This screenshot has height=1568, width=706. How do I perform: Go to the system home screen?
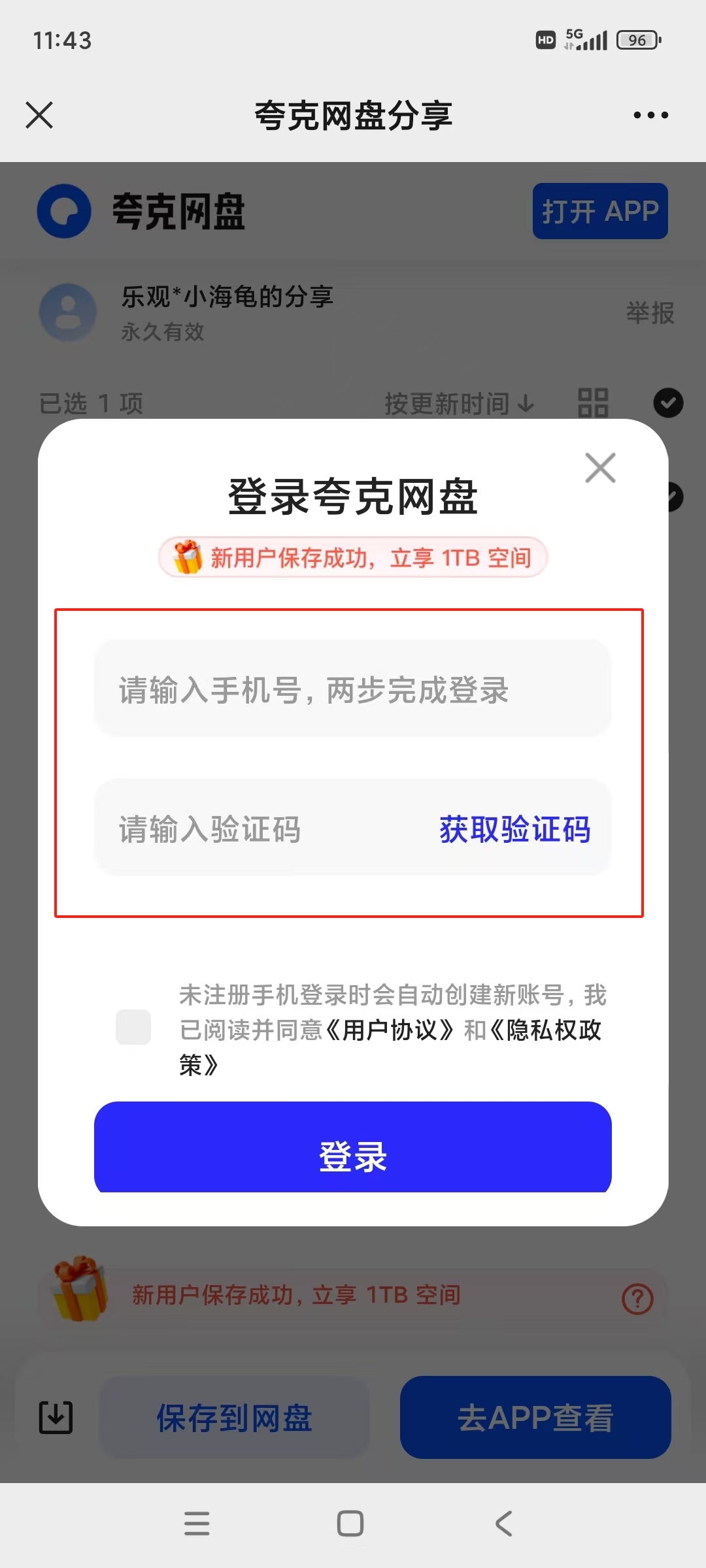tap(350, 1523)
